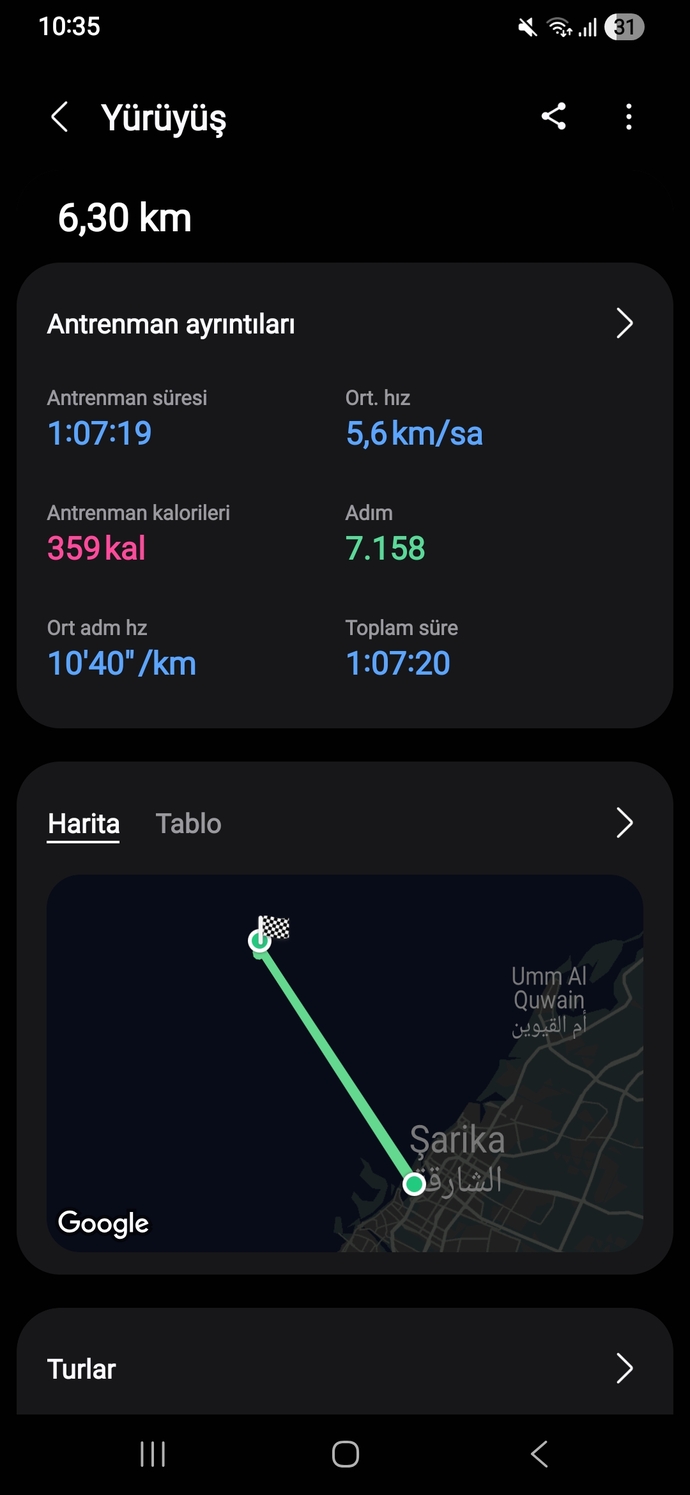Go back from the Yürüyüş screen
Viewport: 690px width, 1495px height.
[60, 117]
